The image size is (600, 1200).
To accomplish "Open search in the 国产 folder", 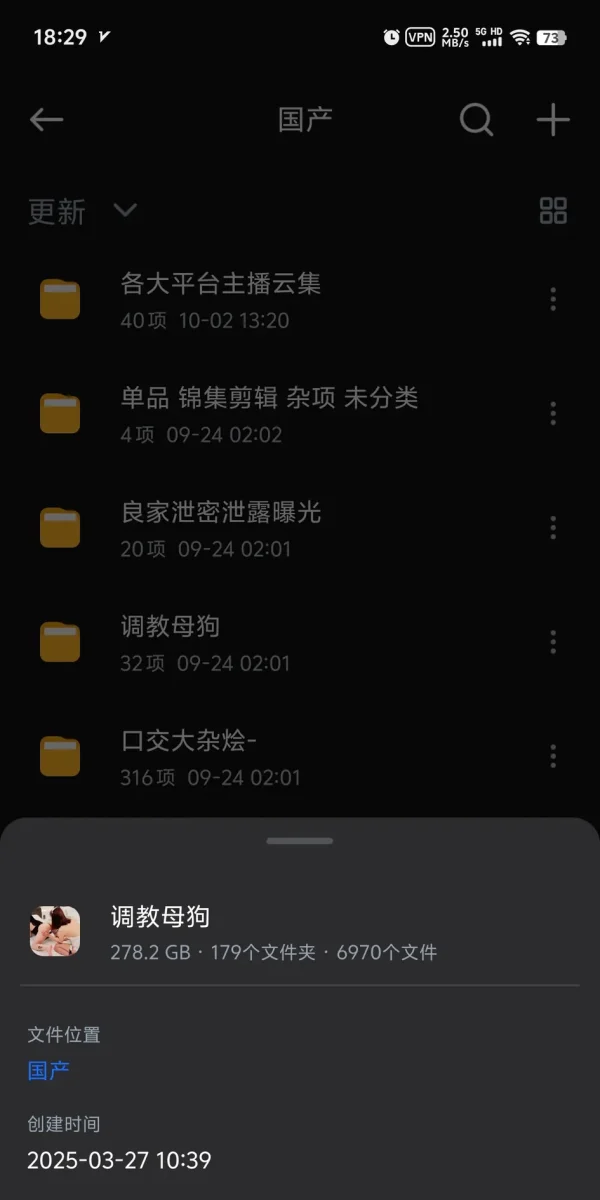I will pos(476,120).
